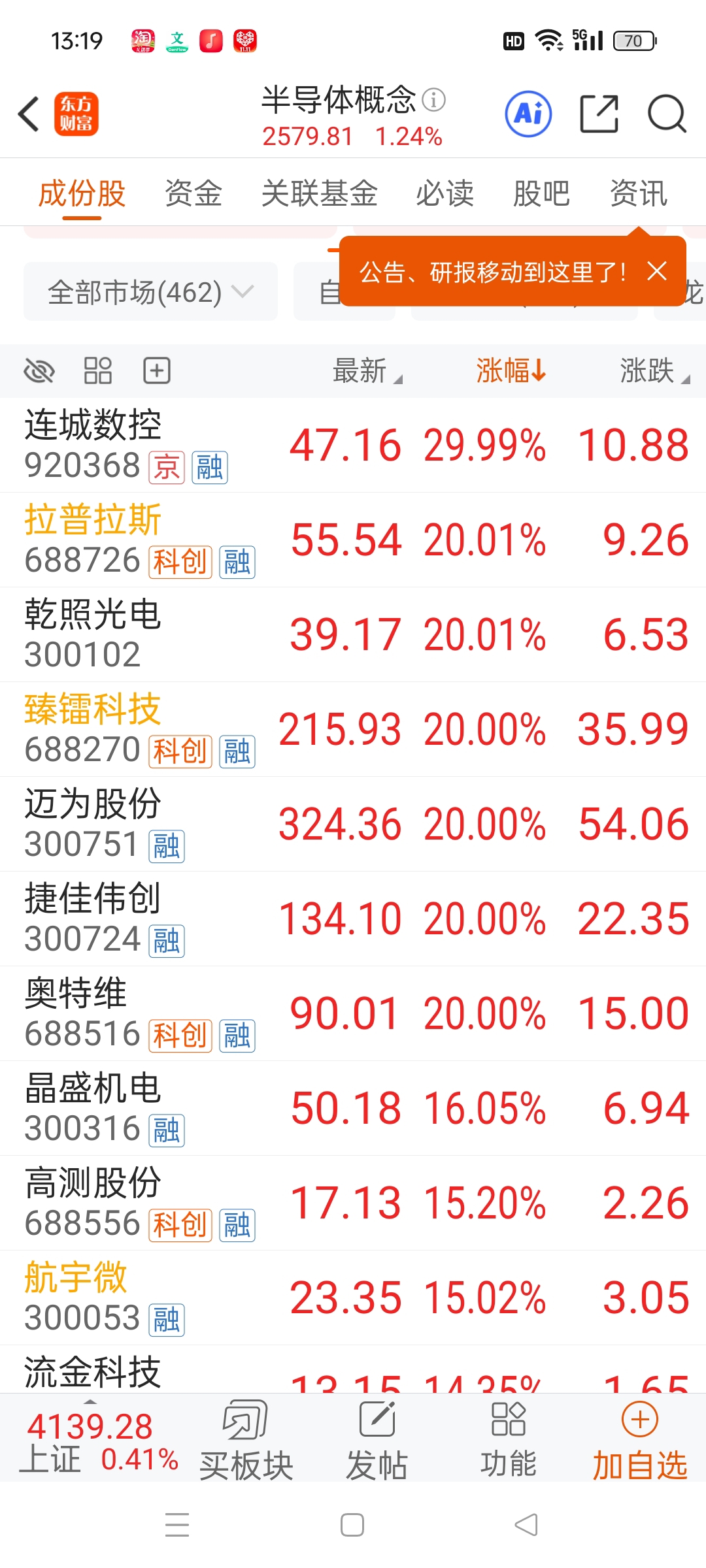
Task: Open the 必读 tab
Action: (x=445, y=193)
